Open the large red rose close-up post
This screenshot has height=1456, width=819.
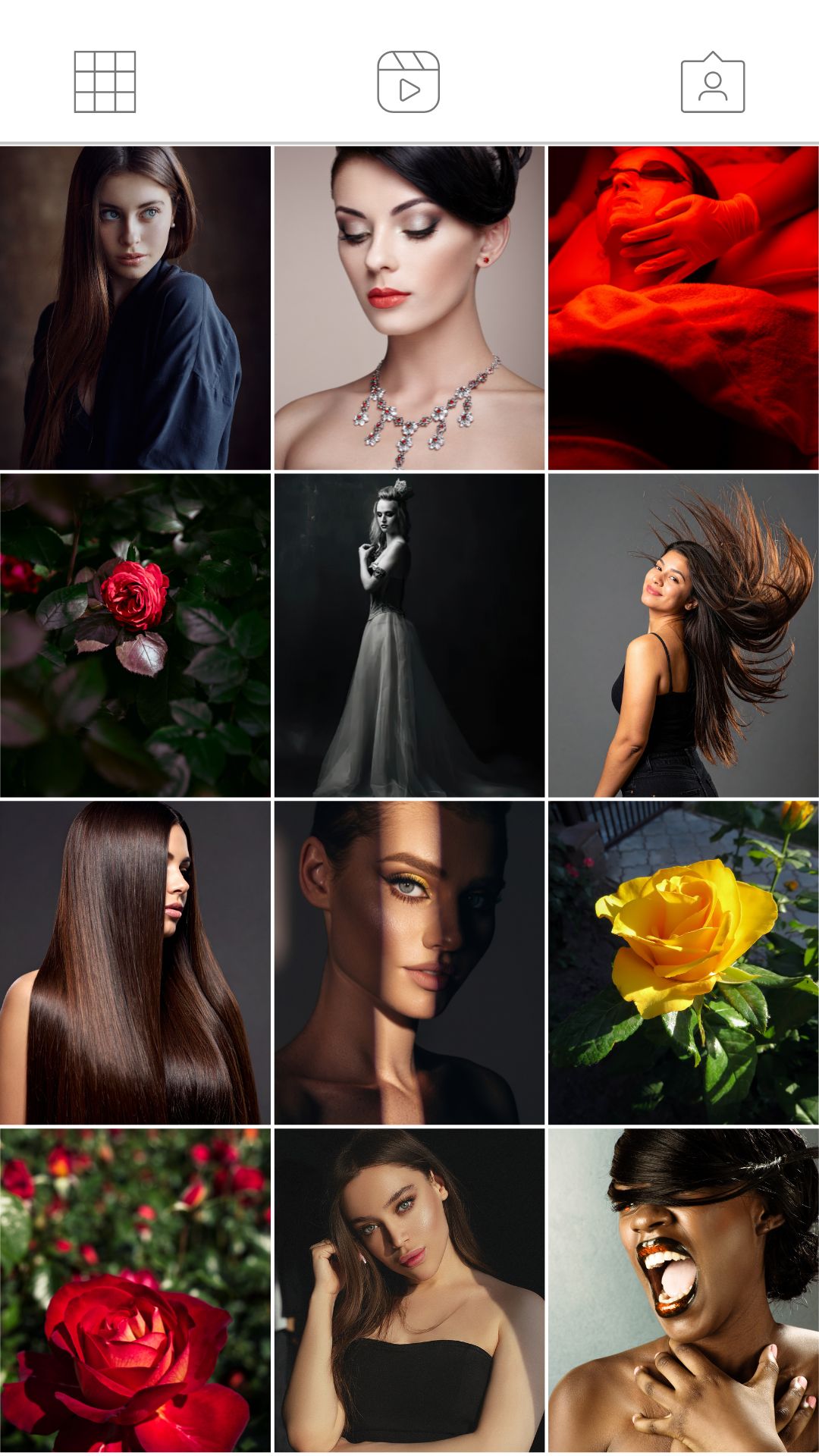(135, 1291)
